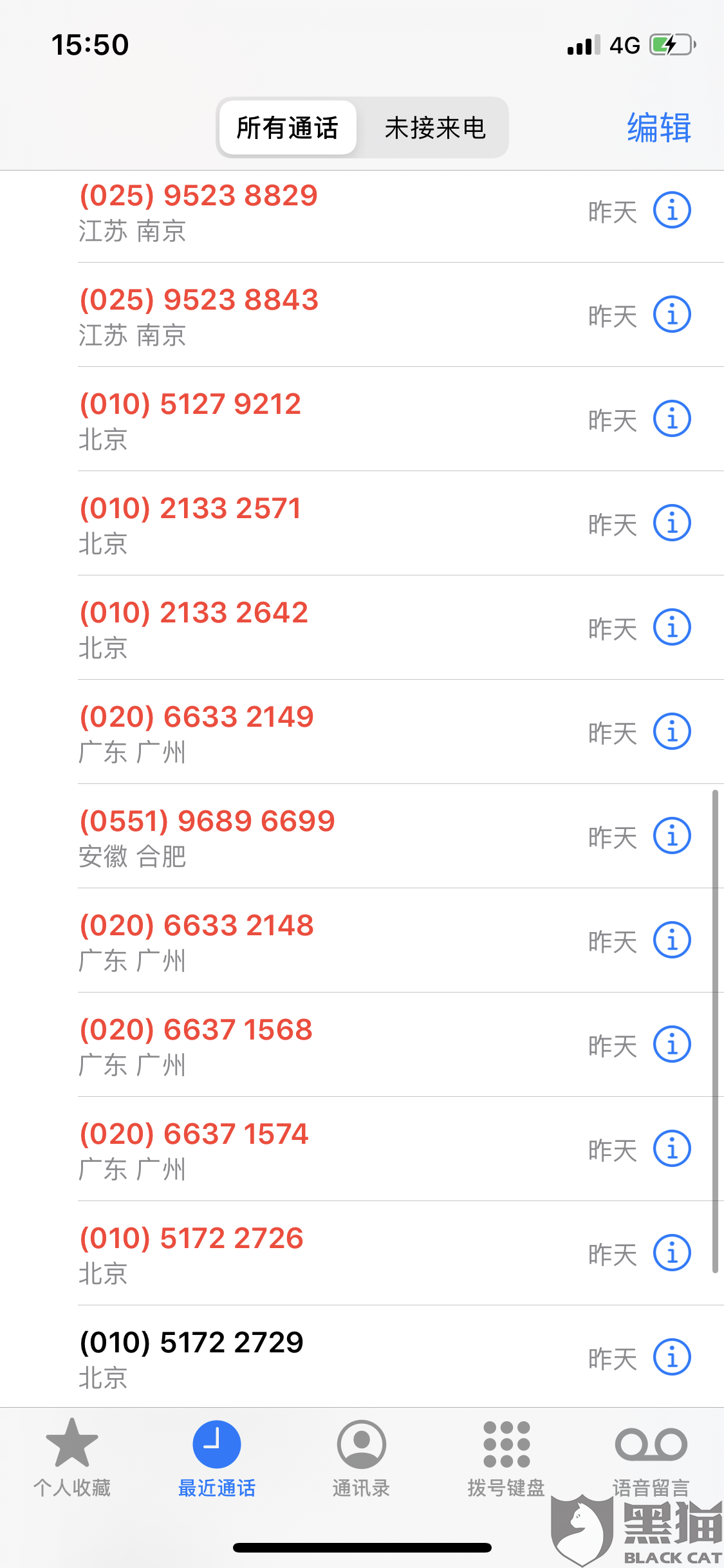Show details for (010) 2133 2642

[672, 627]
